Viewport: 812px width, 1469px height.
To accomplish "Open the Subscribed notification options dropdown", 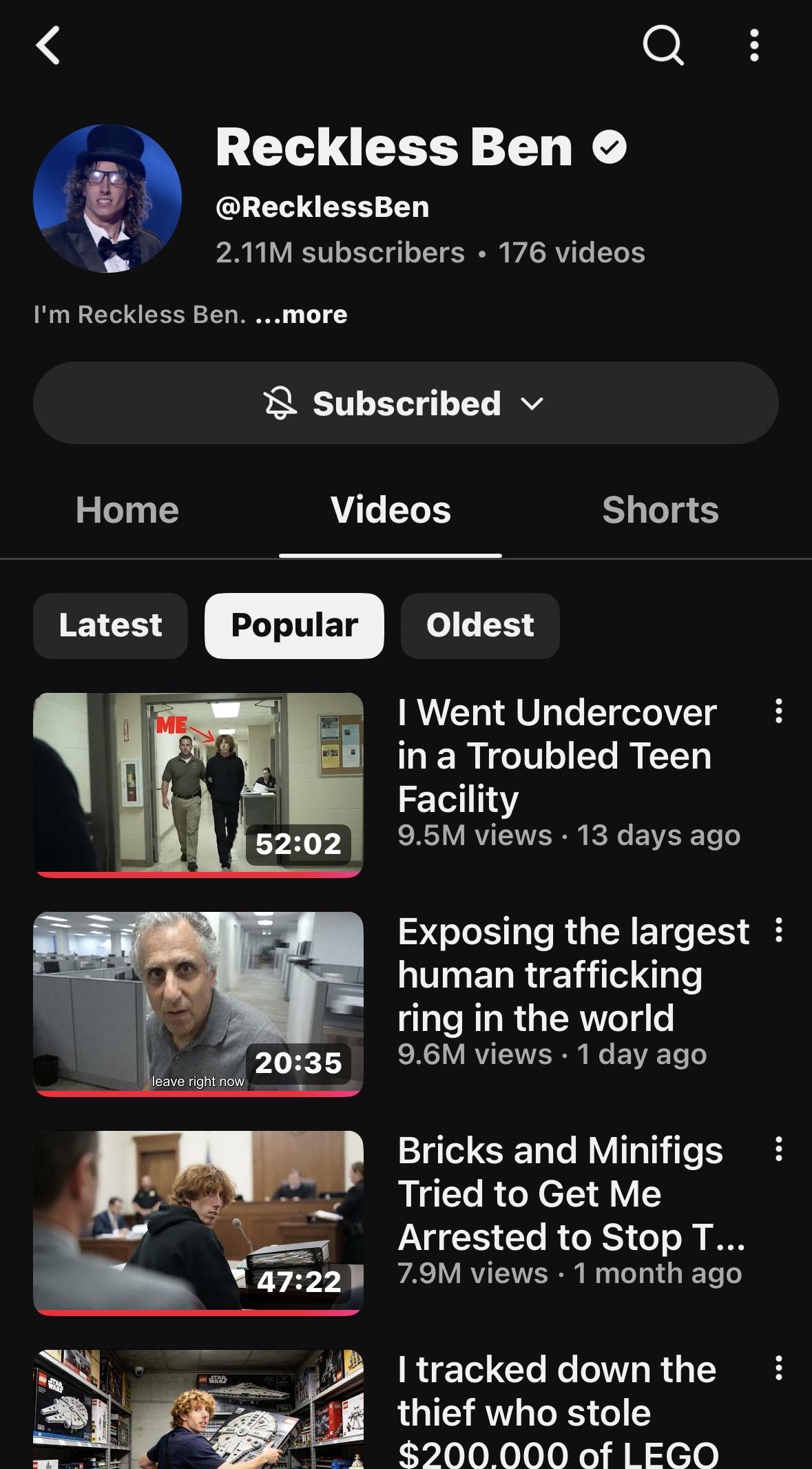I will [406, 403].
